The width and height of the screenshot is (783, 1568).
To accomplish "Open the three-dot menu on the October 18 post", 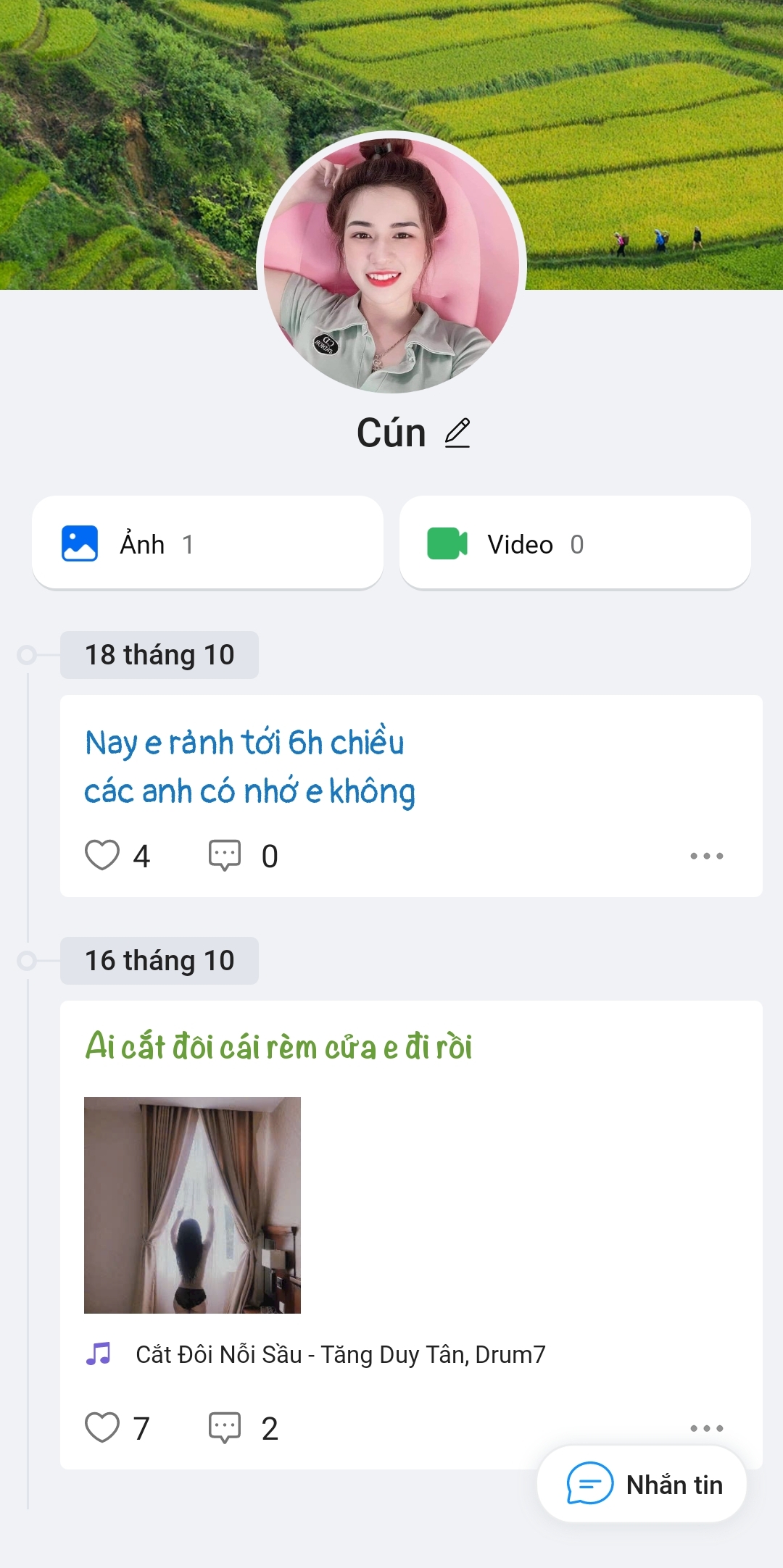I will 707,855.
